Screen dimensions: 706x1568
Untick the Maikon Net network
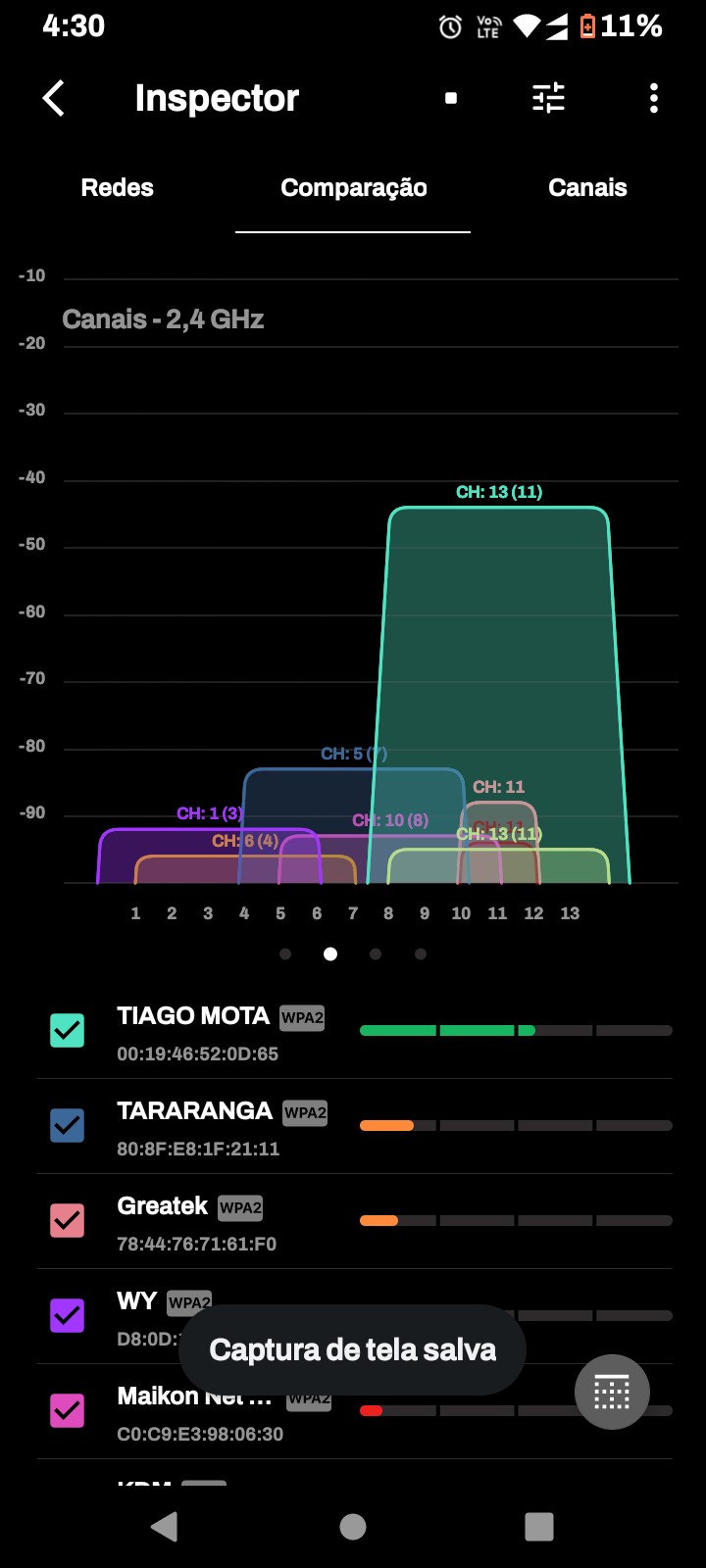click(x=68, y=1410)
